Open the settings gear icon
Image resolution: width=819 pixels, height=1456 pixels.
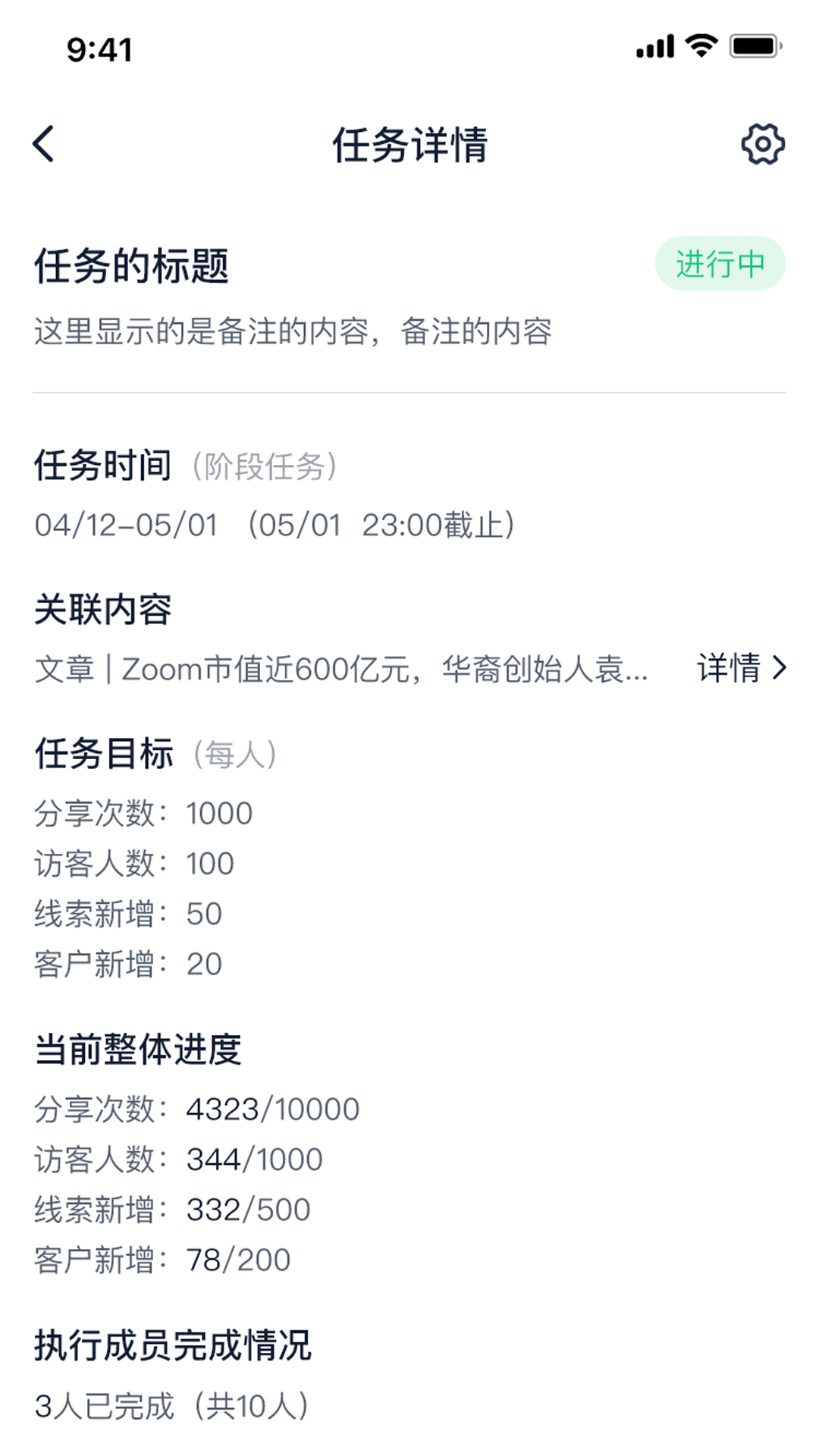[x=762, y=143]
